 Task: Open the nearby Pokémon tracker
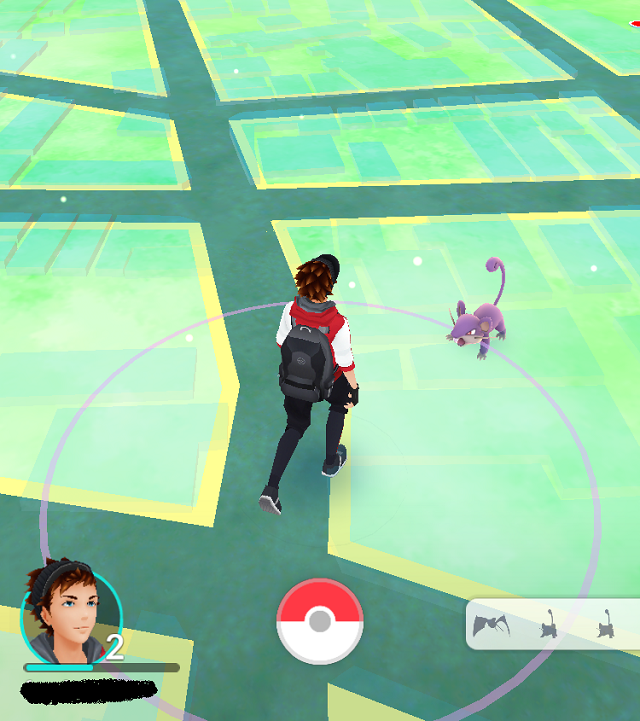click(553, 624)
